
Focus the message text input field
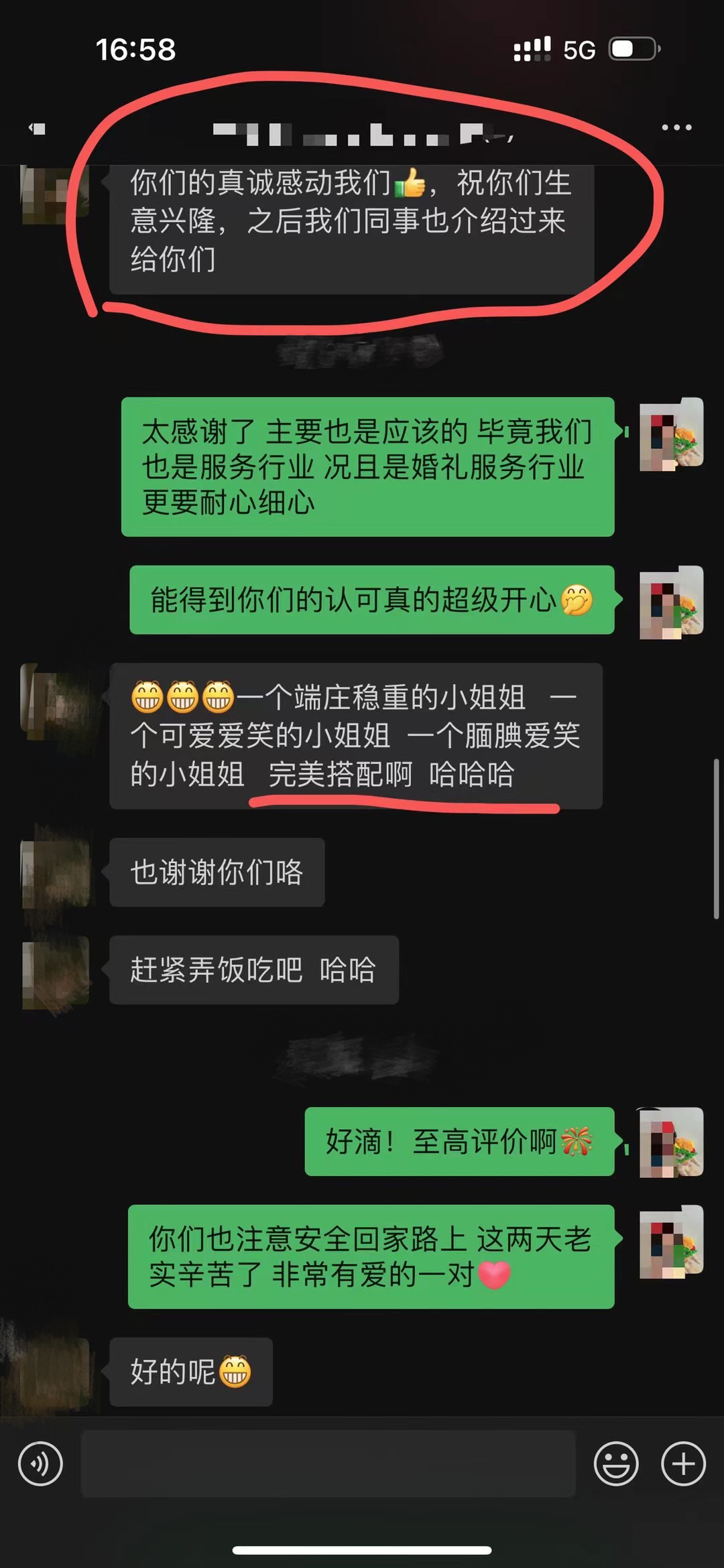(328, 1464)
